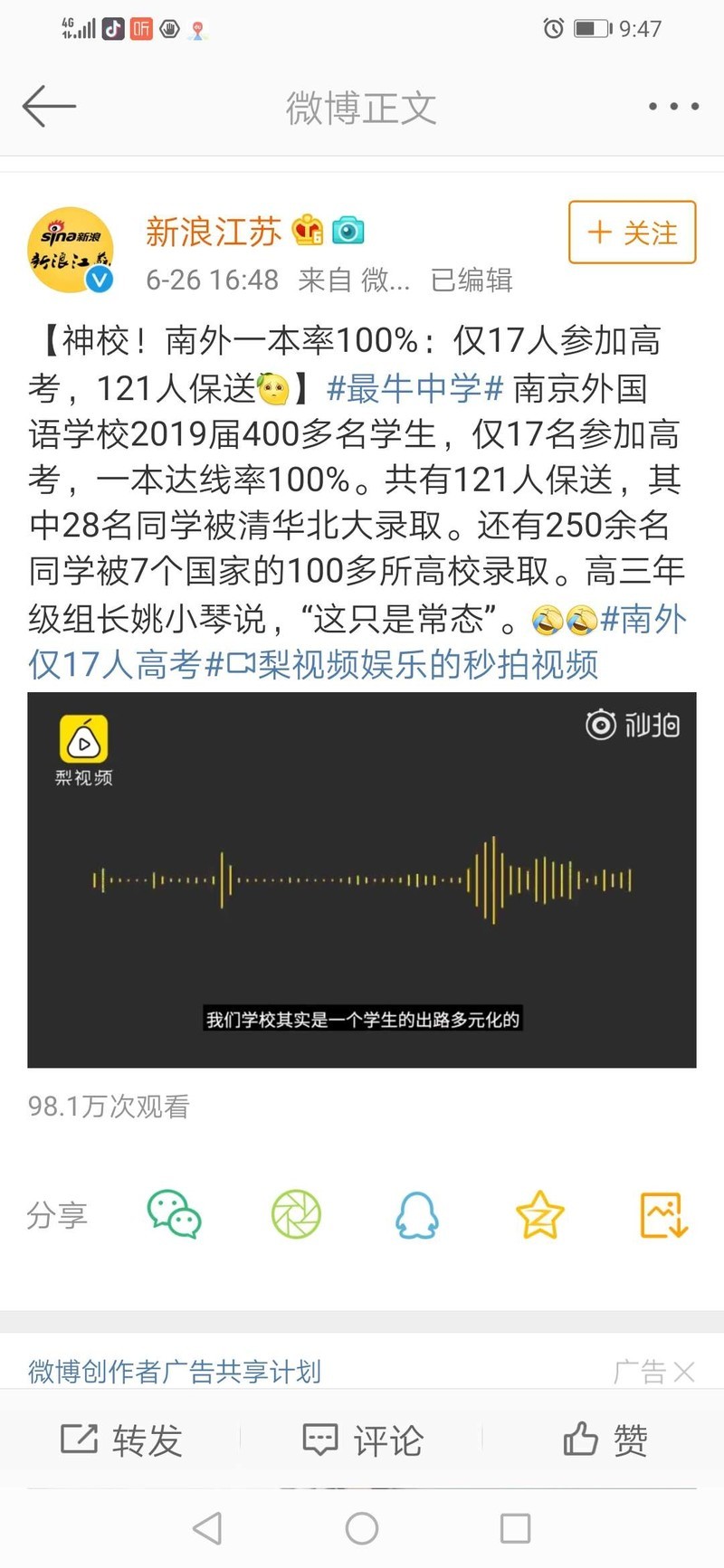Follow 新浪江苏 with the 关注 button
Image resolution: width=724 pixels, height=1568 pixels.
632,233
